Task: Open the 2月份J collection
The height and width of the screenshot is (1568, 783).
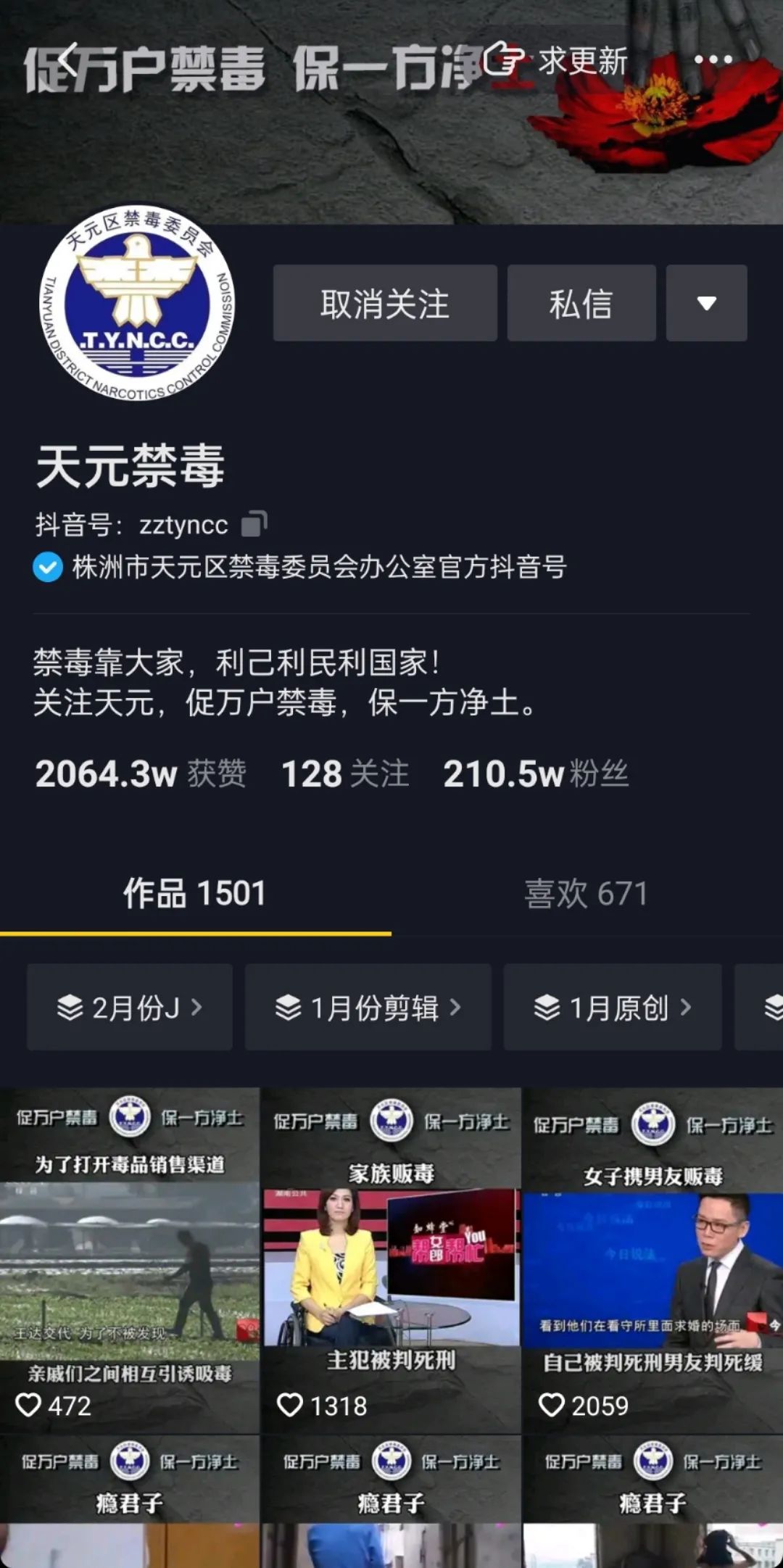Action: (130, 1007)
